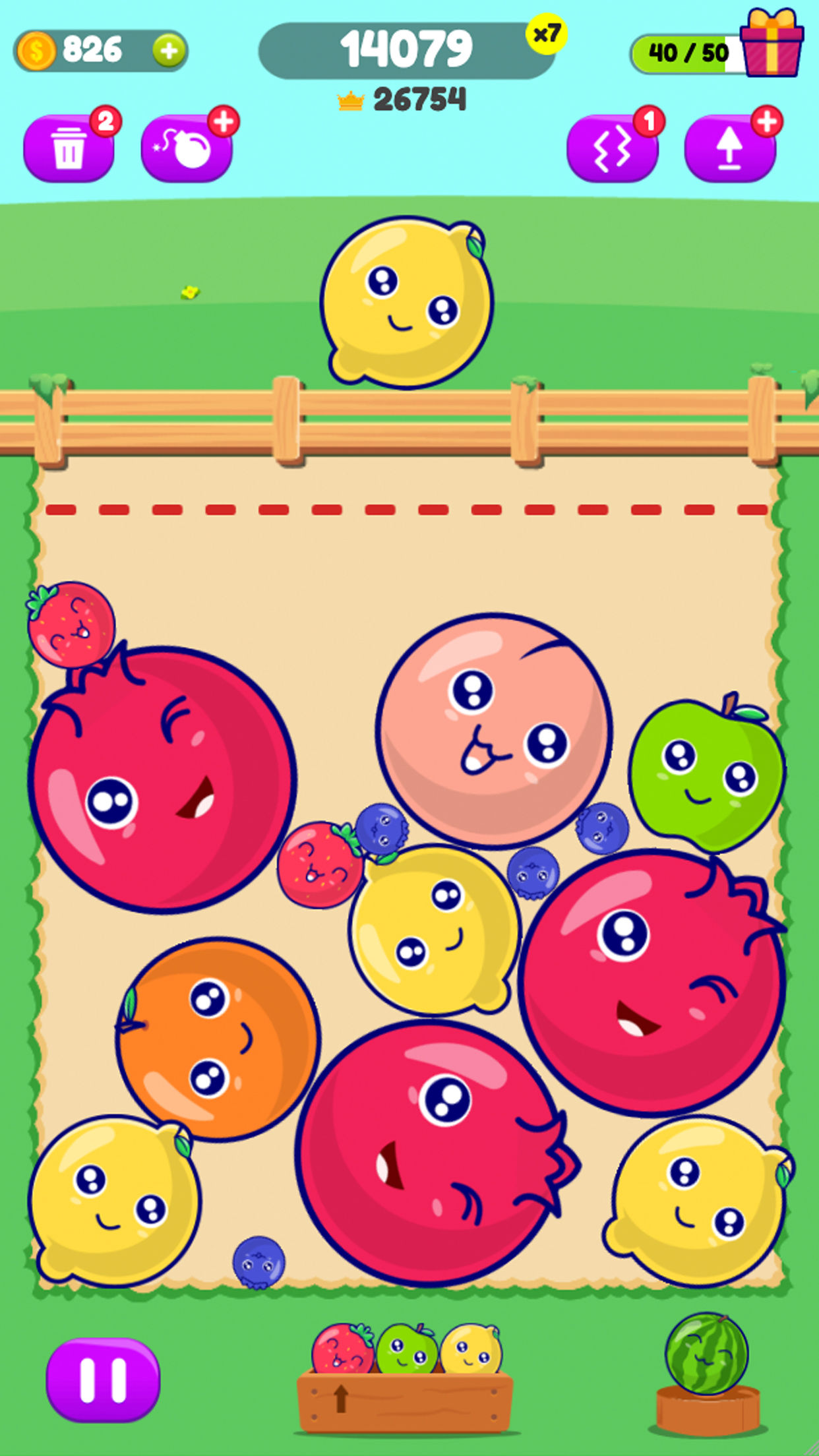819x1456 pixels.
Task: Use the shake power-up
Action: point(612,148)
